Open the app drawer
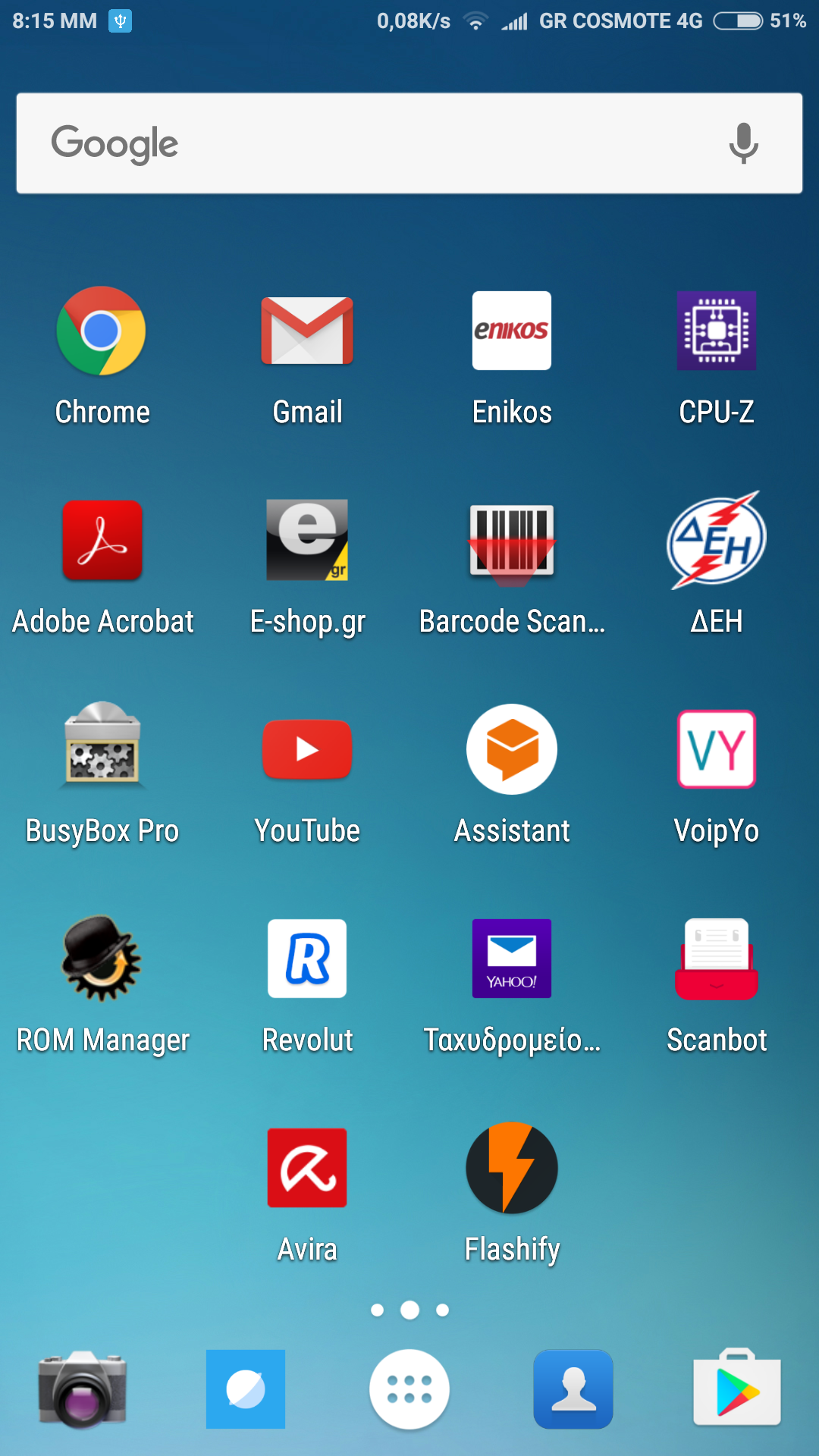This screenshot has height=1456, width=819. click(409, 1389)
